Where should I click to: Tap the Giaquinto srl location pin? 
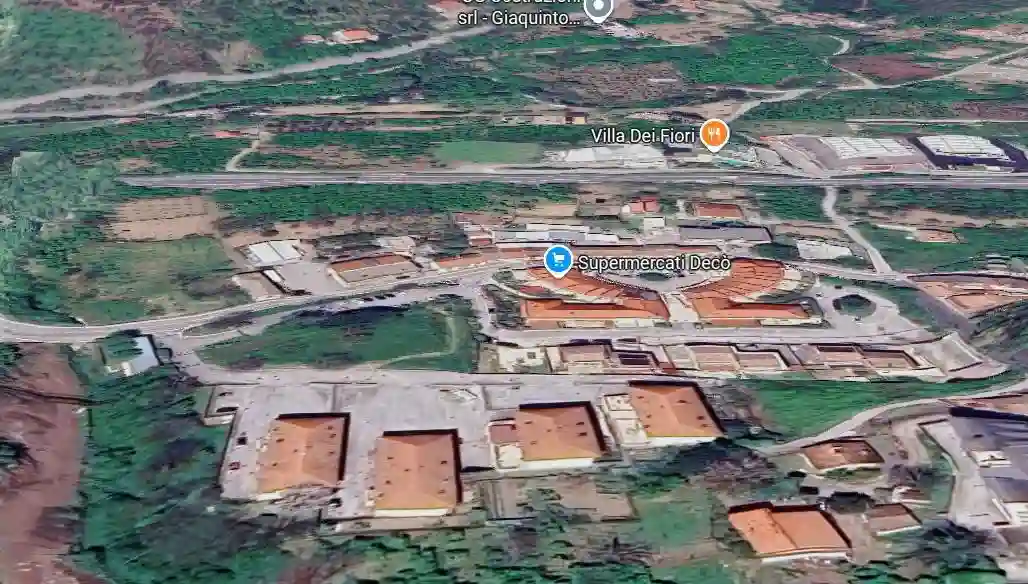tap(598, 9)
